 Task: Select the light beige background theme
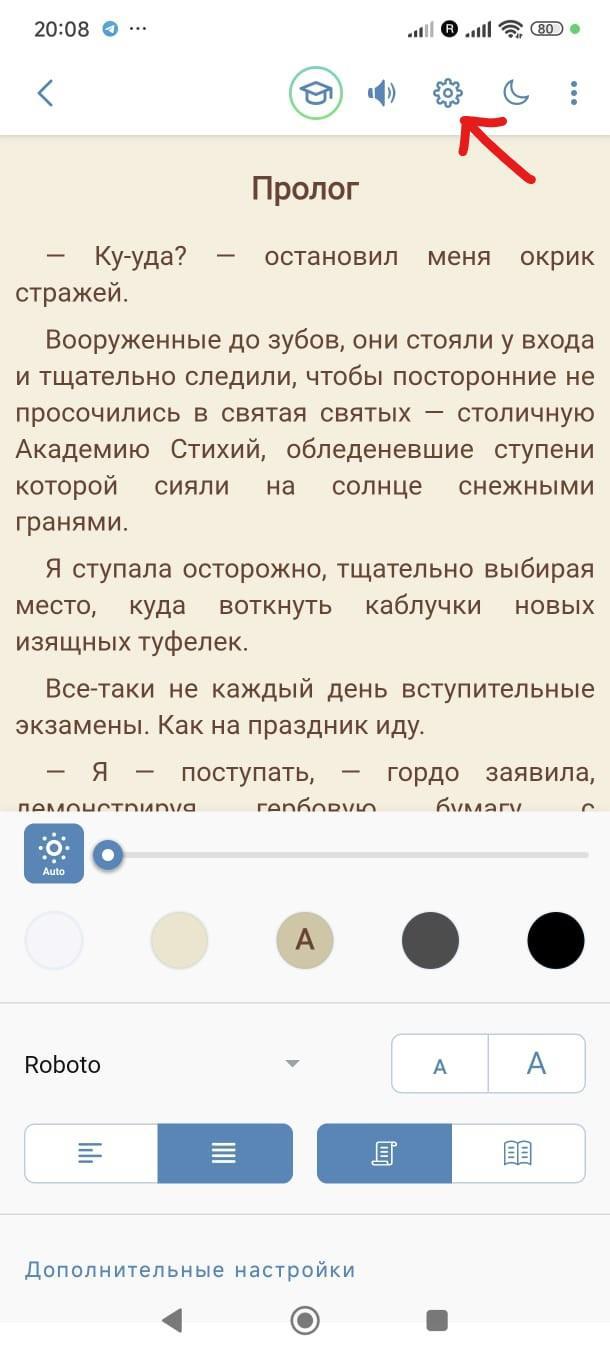click(x=179, y=940)
